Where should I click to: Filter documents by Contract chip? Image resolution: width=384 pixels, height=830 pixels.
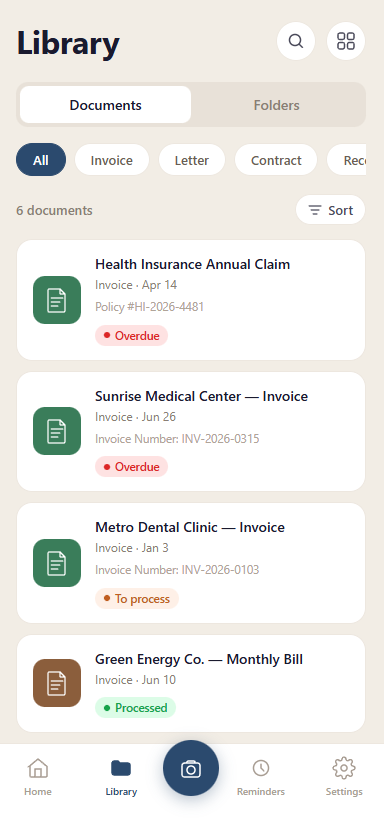[276, 160]
